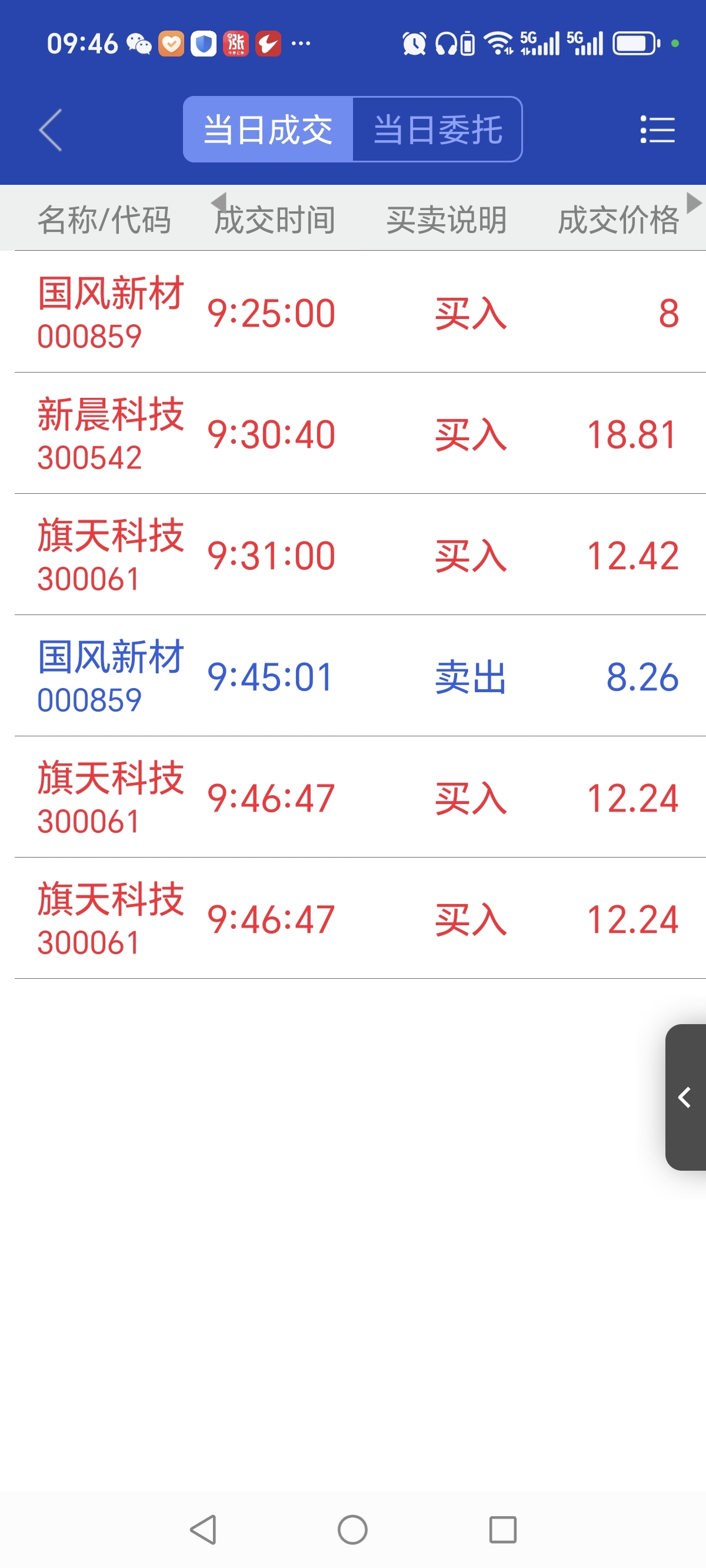Tap the right arrow to show more columns
The width and height of the screenshot is (706, 1568).
694,202
